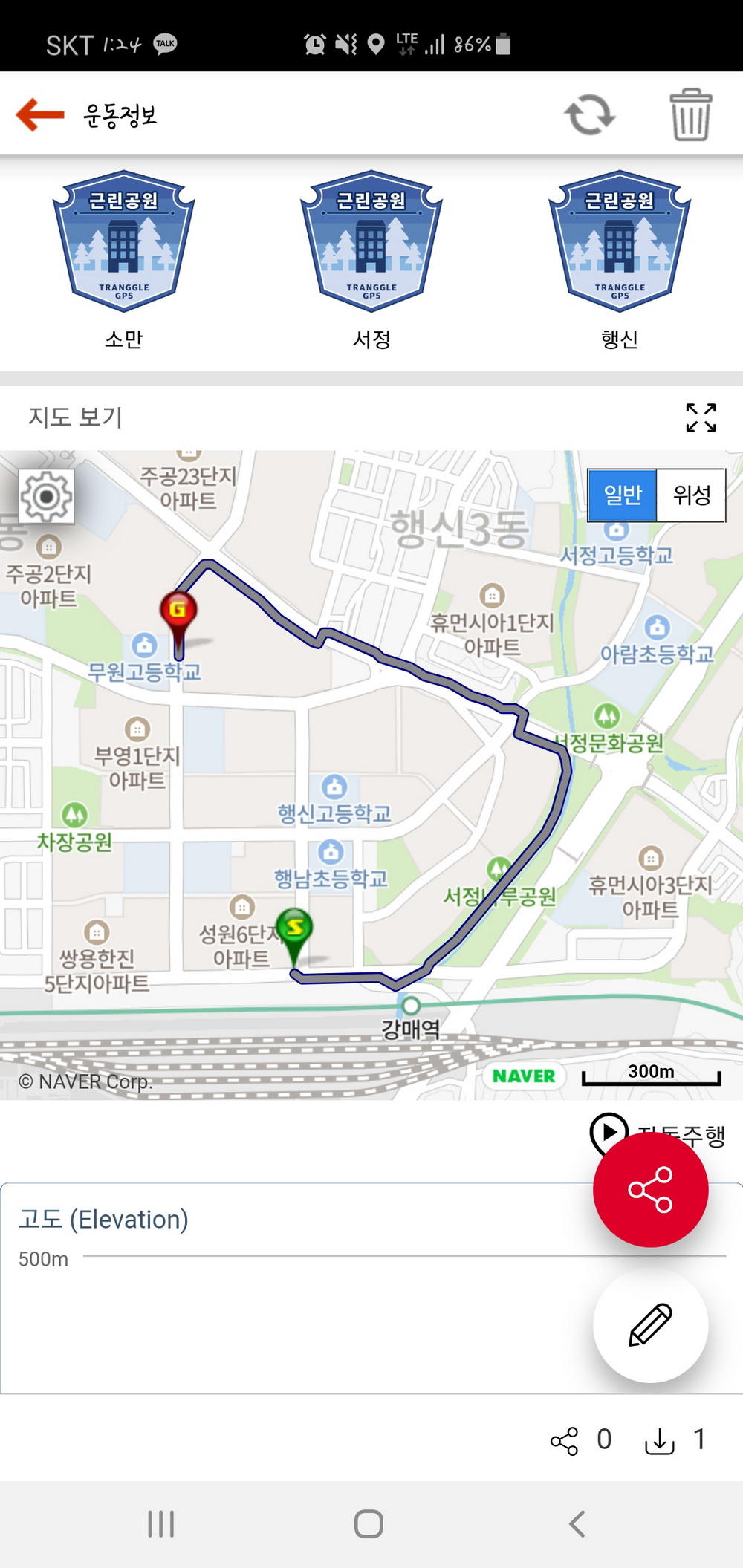Tap the share icon beside count 0
This screenshot has width=743, height=1568.
point(564,1441)
